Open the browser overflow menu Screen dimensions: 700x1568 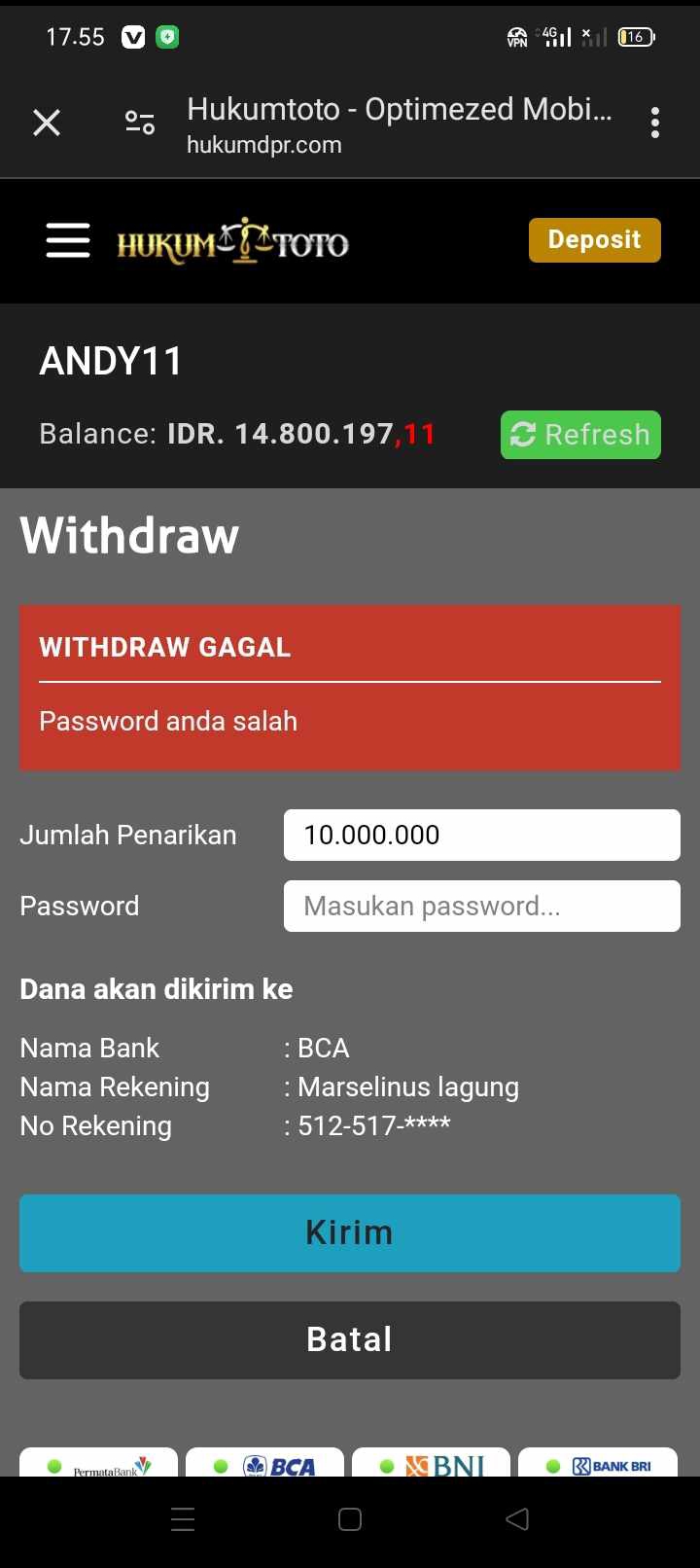(x=655, y=123)
